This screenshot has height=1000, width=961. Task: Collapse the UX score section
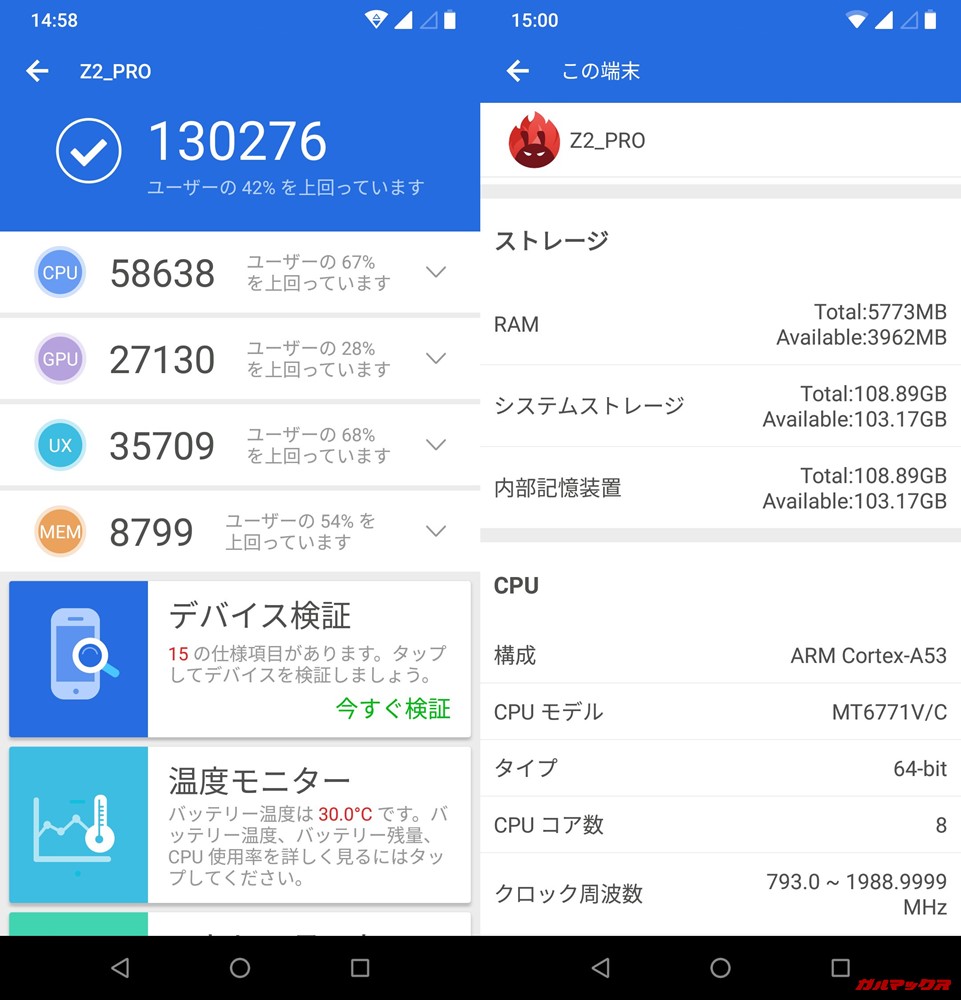pyautogui.click(x=435, y=445)
